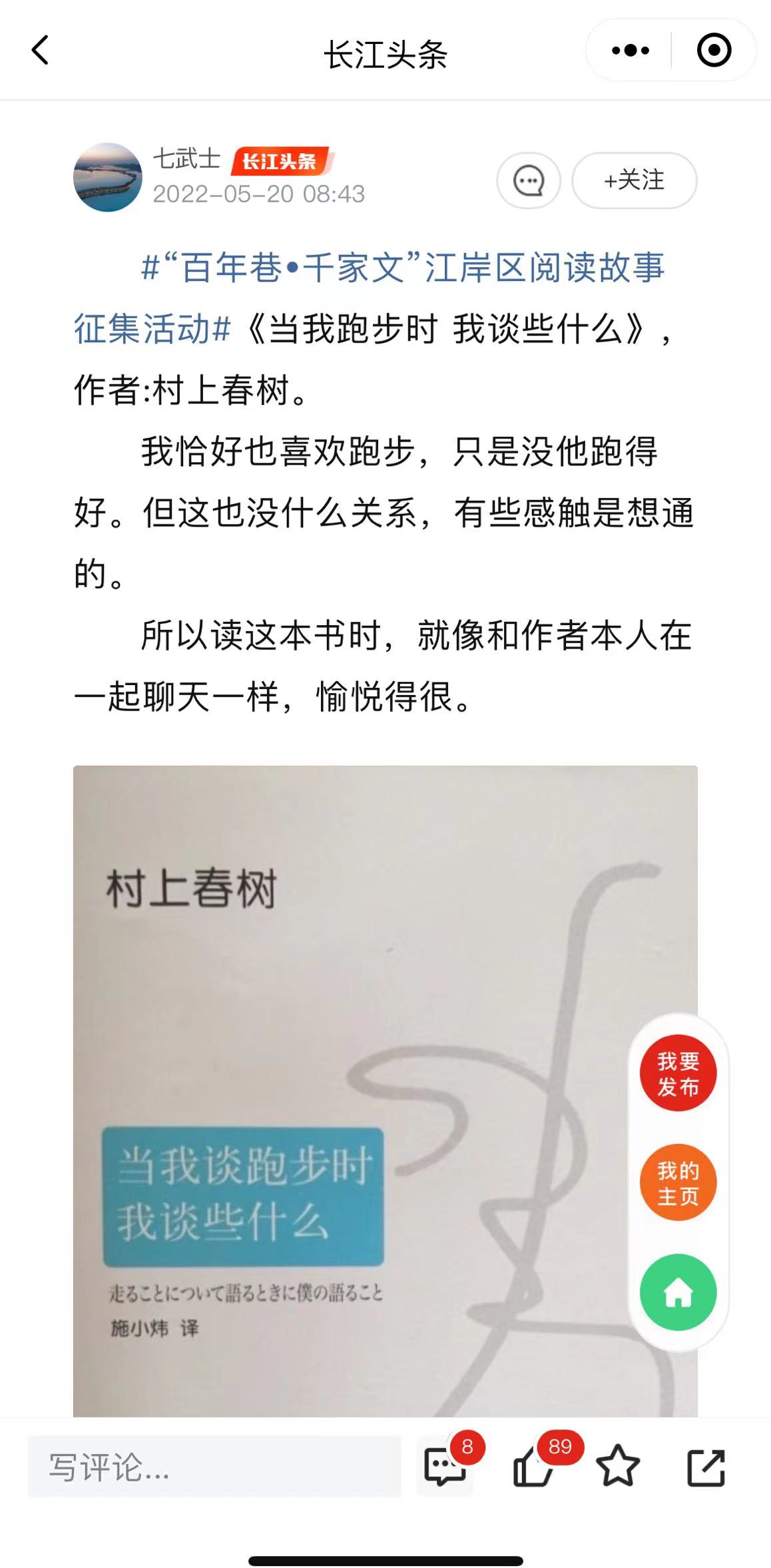Tap the red 我要发布 button
771x1568 pixels.
point(678,1073)
